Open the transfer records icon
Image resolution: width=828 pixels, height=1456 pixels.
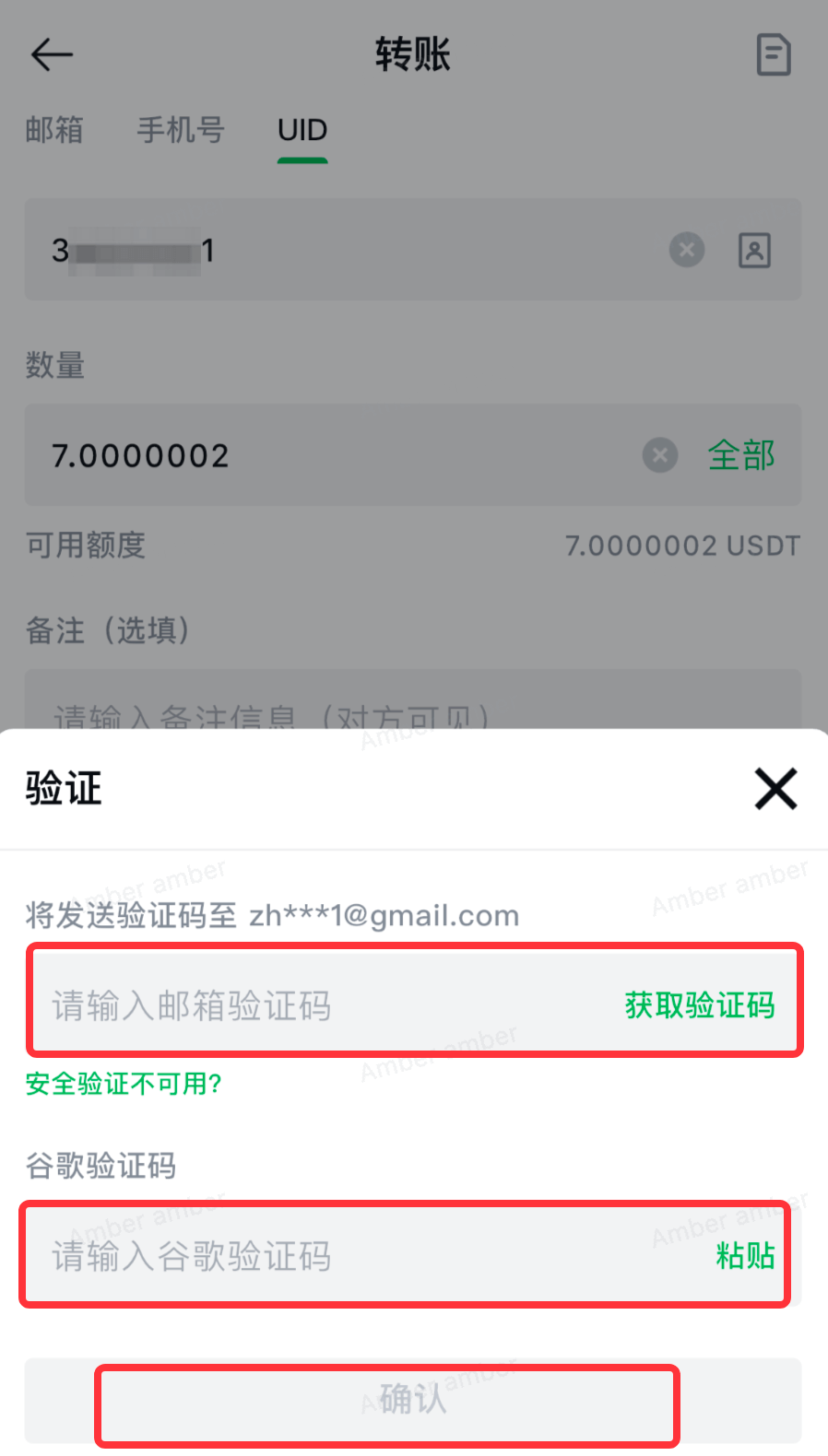pos(773,55)
